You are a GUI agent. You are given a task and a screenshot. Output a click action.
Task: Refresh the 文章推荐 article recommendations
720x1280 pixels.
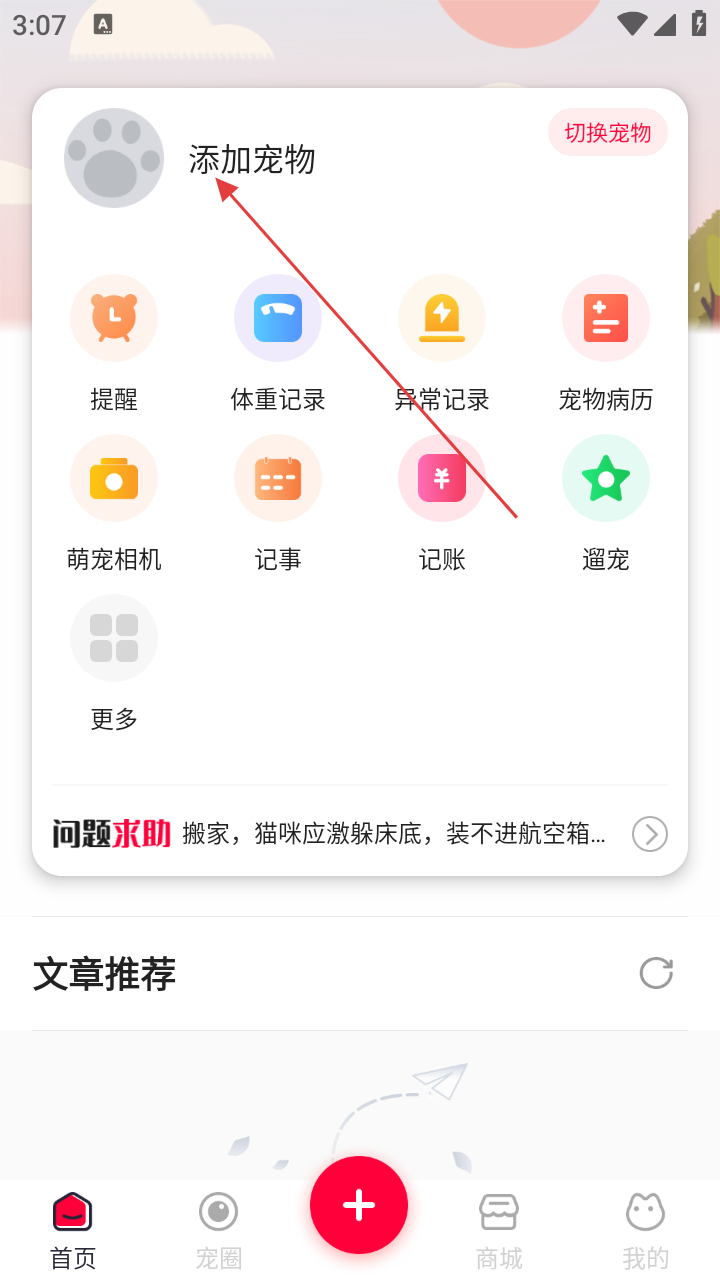(x=656, y=973)
